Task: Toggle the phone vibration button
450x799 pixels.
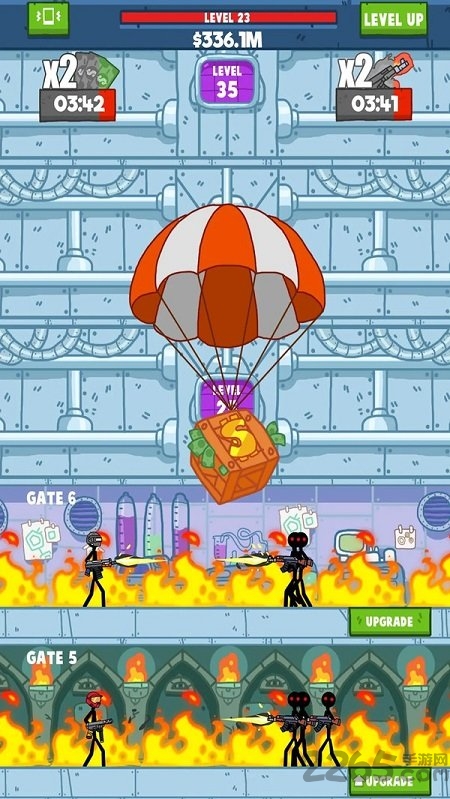Action: [x=48, y=19]
